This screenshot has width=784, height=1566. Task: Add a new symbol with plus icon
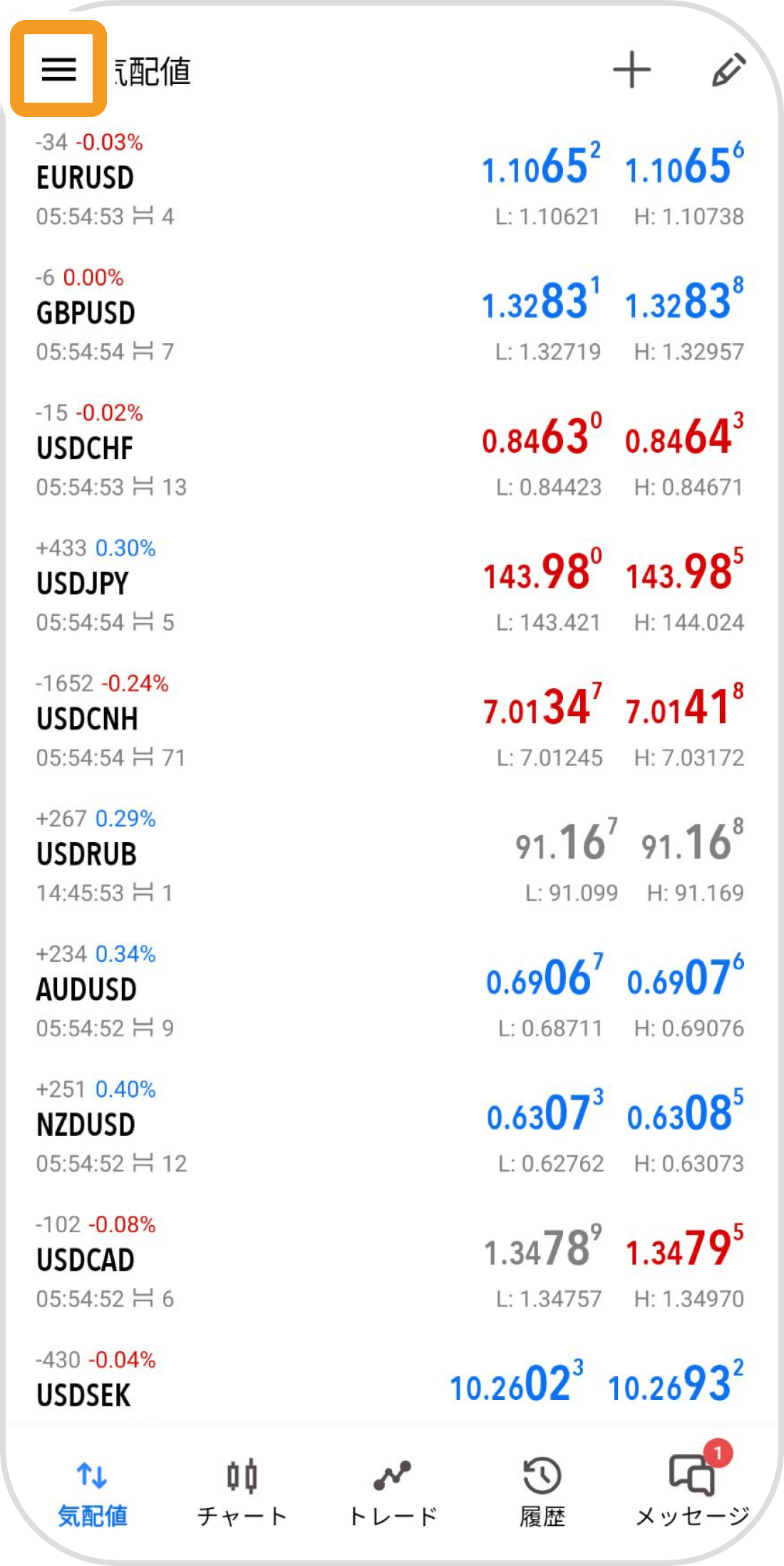pos(631,70)
